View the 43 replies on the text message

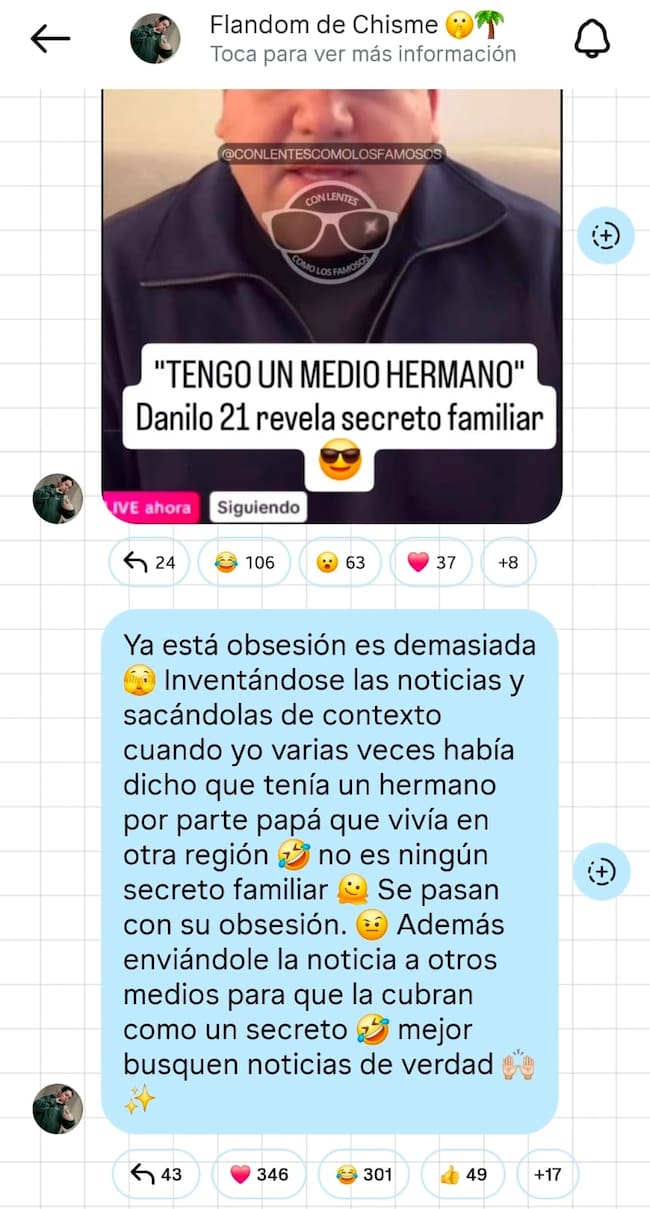coord(156,1174)
